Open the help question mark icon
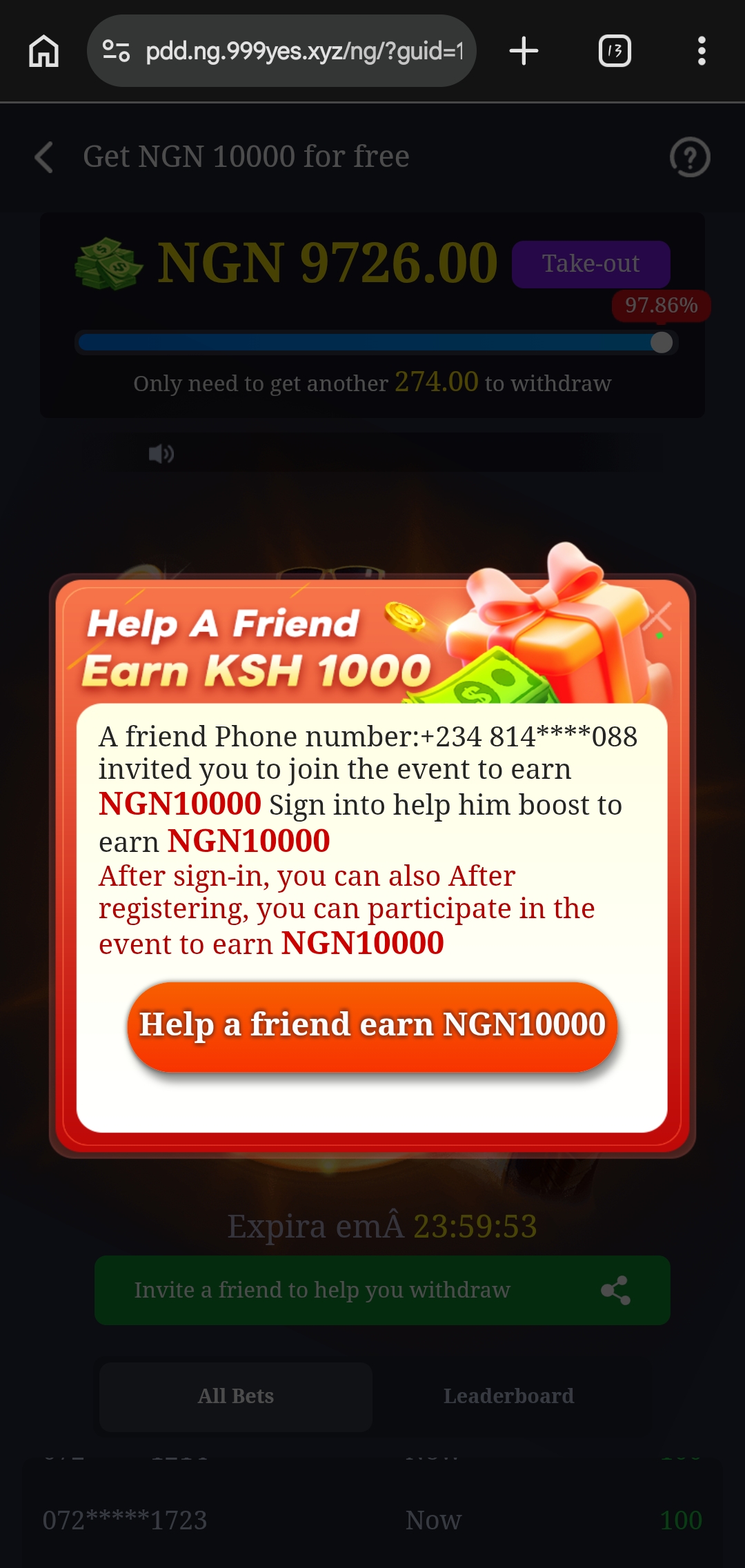The width and height of the screenshot is (745, 1568). pos(689,157)
